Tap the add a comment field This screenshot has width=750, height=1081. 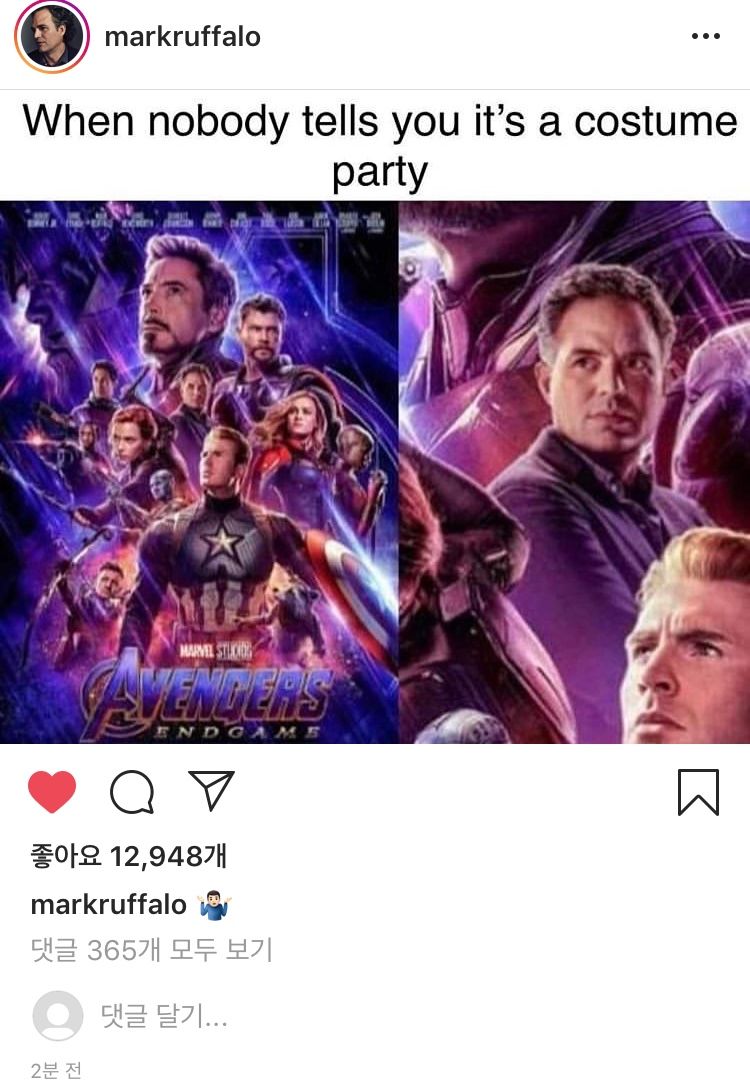pyautogui.click(x=165, y=1017)
